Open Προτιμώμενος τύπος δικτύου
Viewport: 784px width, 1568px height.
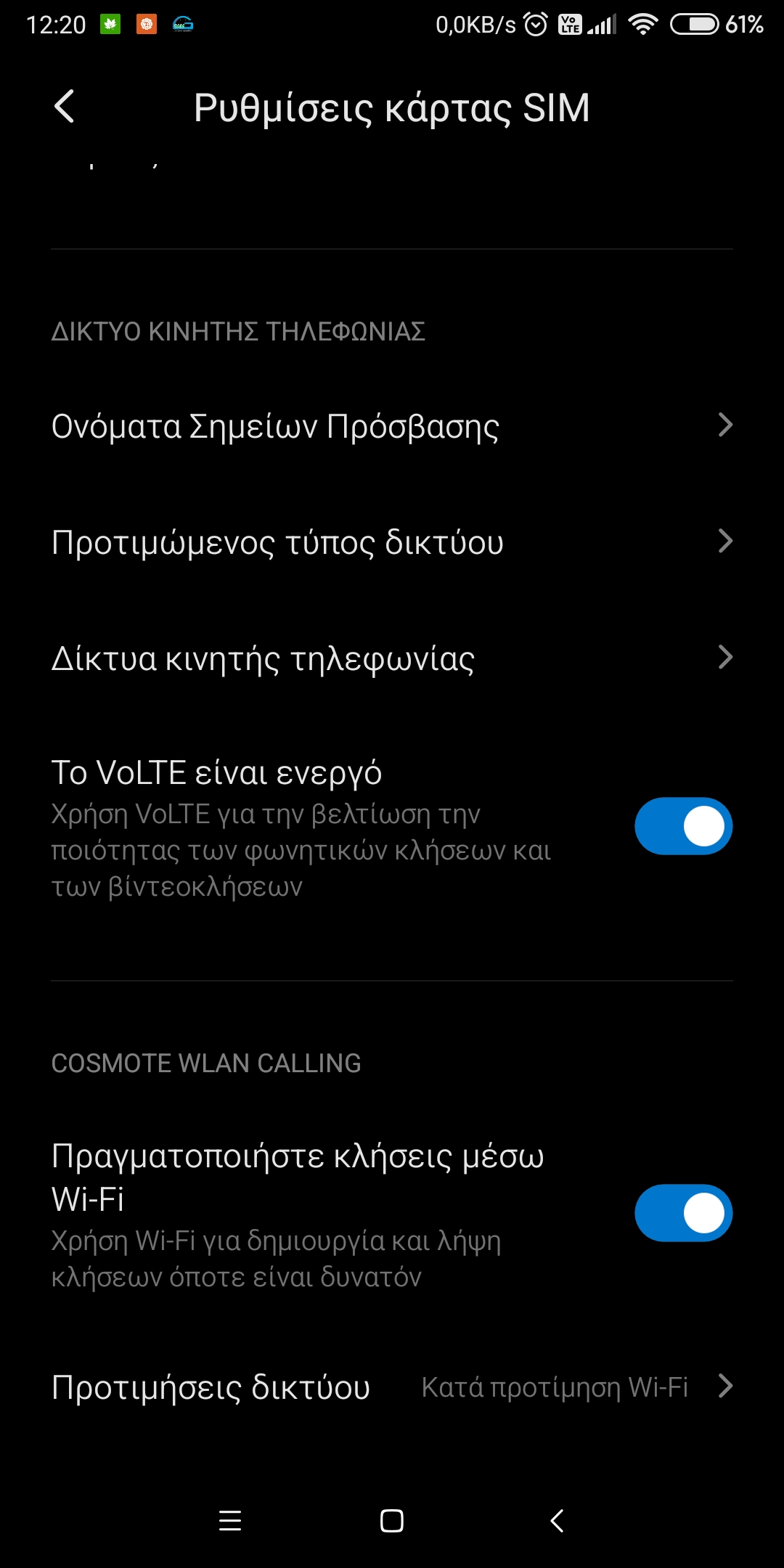coord(392,542)
